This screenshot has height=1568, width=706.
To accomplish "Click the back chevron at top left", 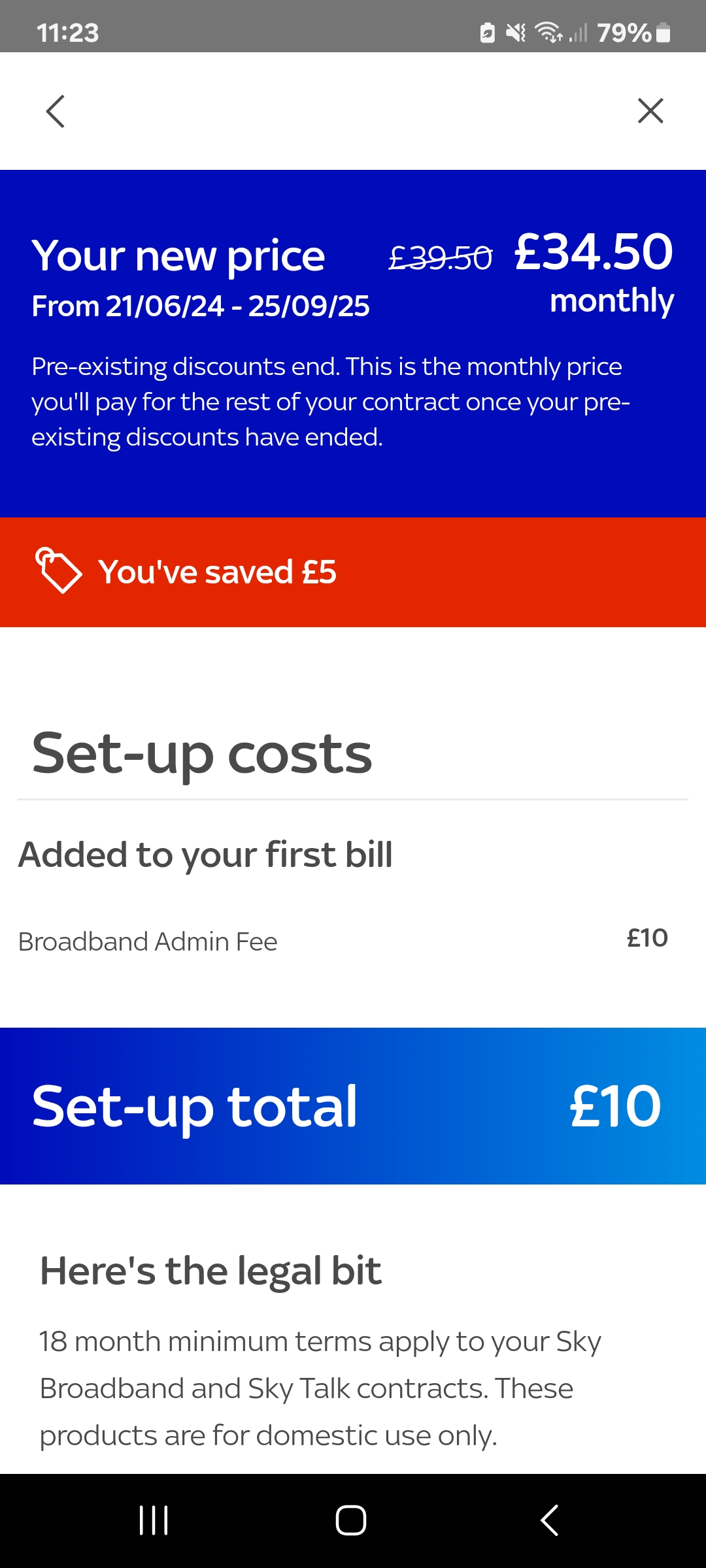I will coord(56,111).
